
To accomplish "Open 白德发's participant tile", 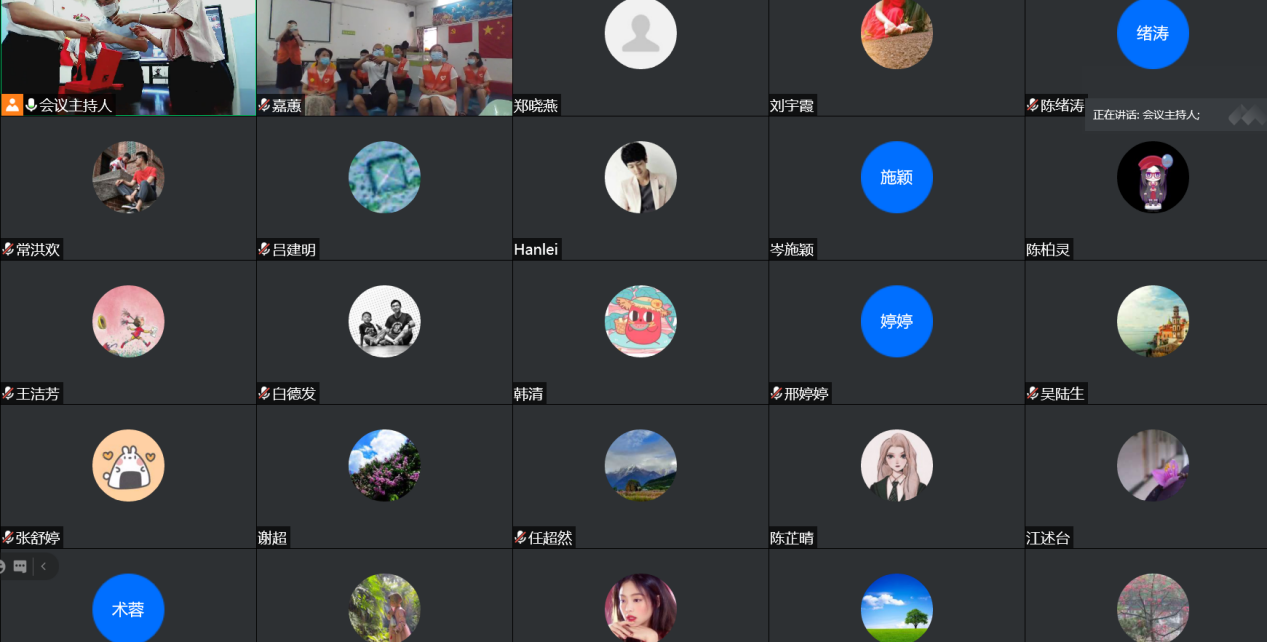I will pyautogui.click(x=384, y=323).
